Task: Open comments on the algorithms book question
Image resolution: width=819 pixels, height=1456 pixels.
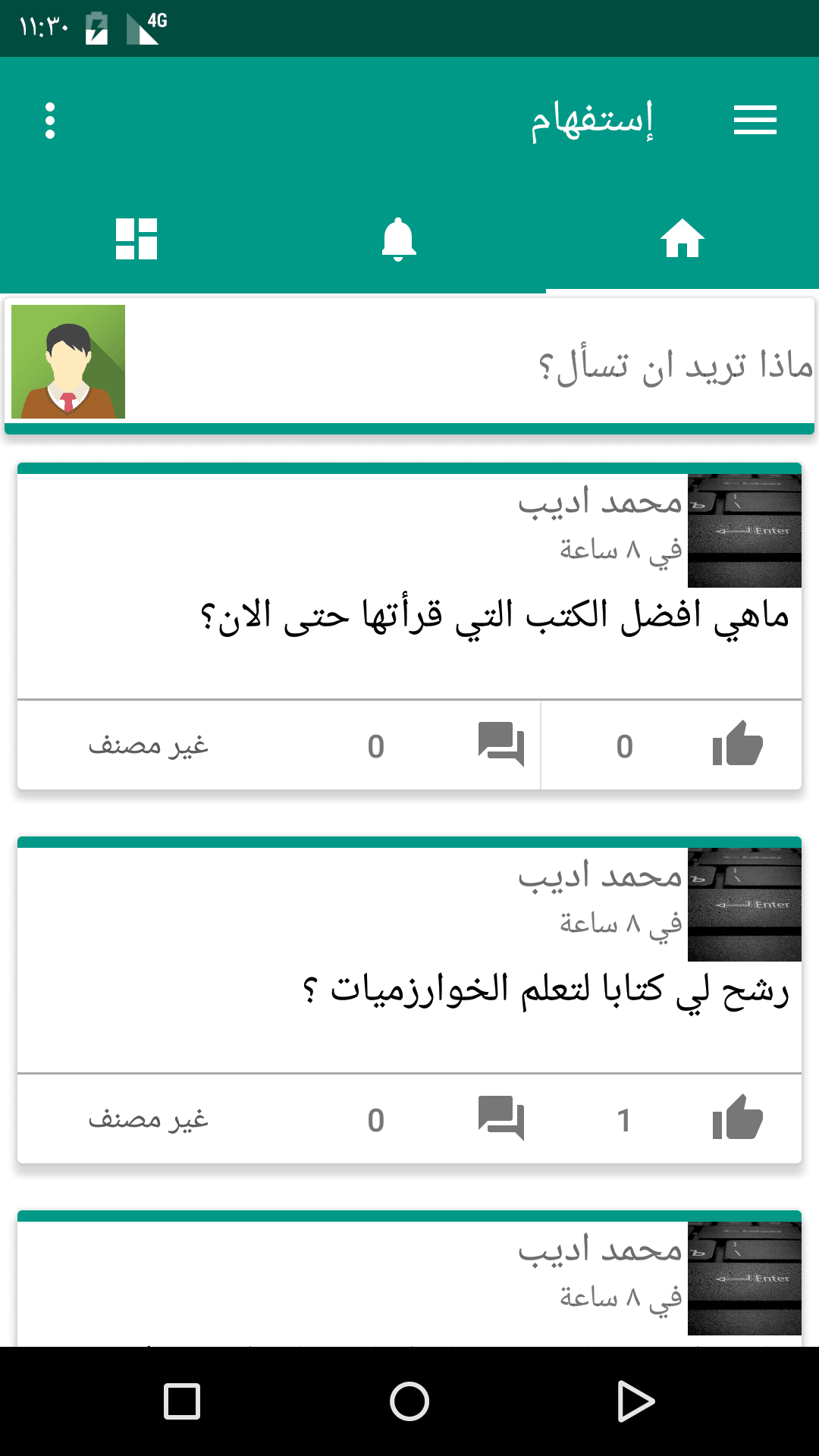Action: point(500,1119)
